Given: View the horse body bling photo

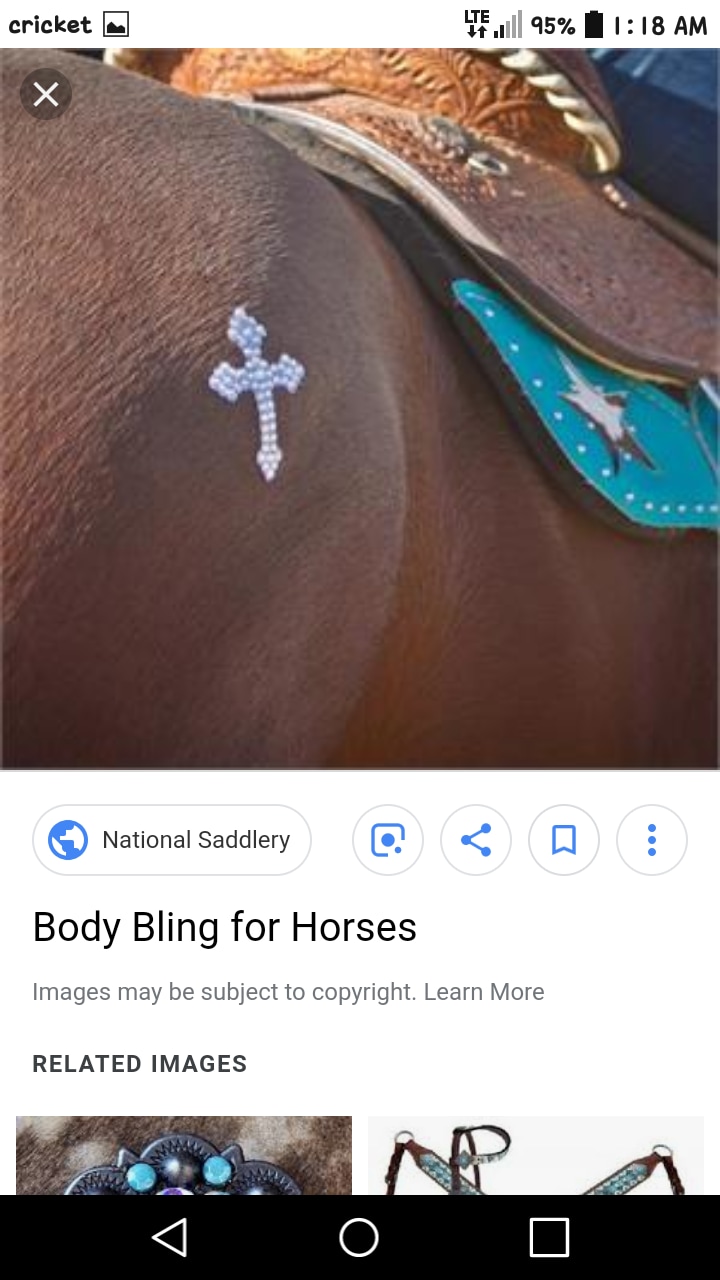Looking at the screenshot, I should pyautogui.click(x=360, y=409).
